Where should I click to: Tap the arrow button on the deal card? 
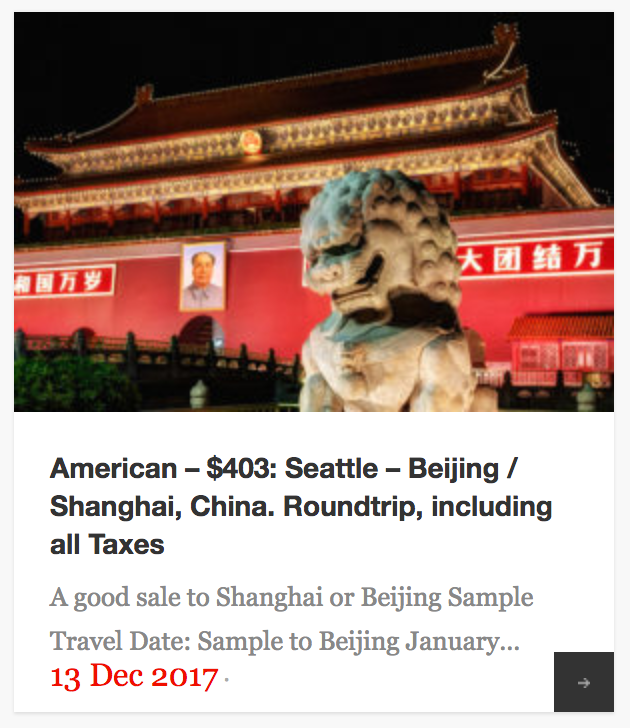[584, 682]
